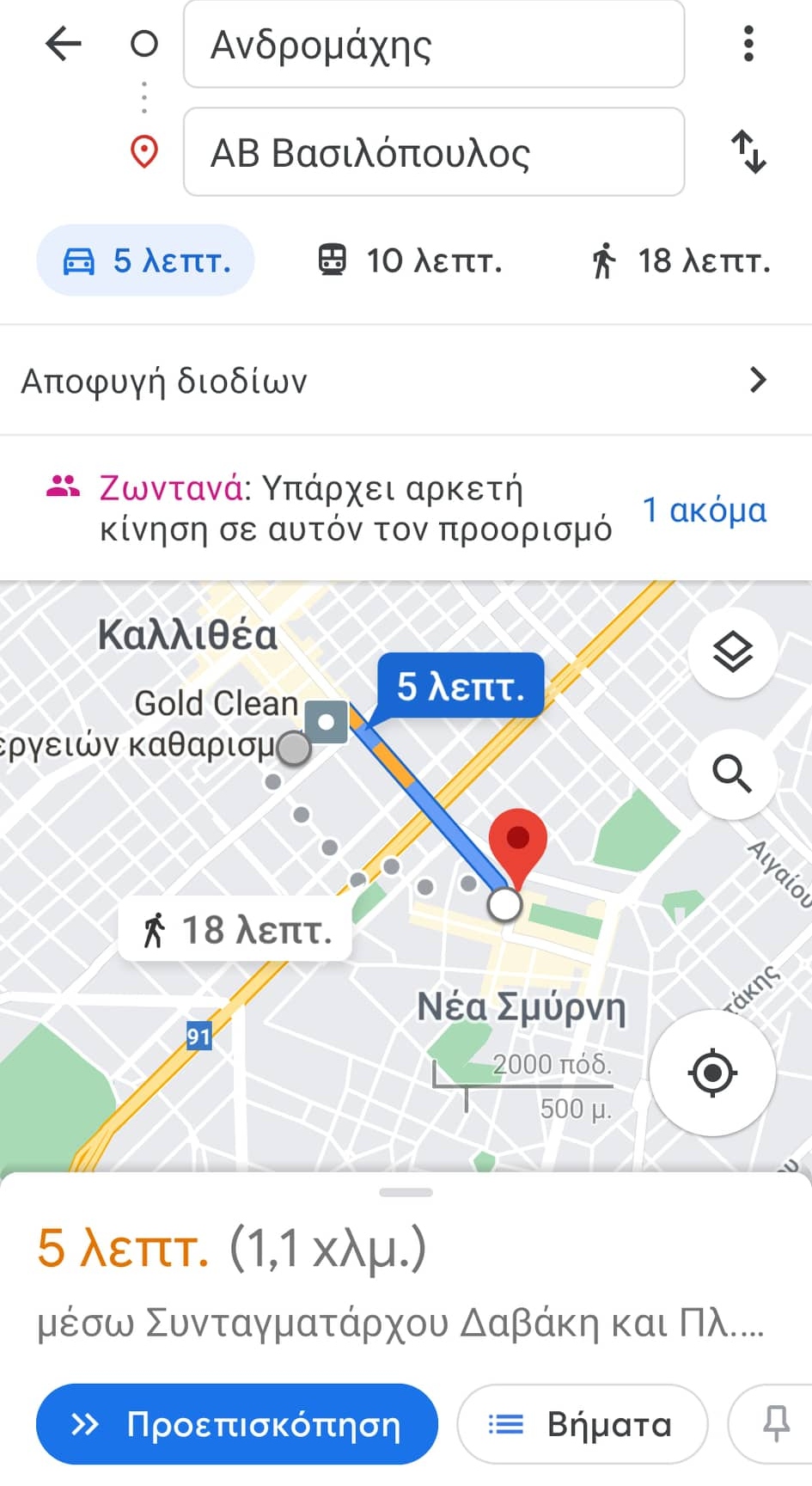Go back with the arrow icon
Image resolution: width=812 pixels, height=1486 pixels.
pyautogui.click(x=64, y=44)
